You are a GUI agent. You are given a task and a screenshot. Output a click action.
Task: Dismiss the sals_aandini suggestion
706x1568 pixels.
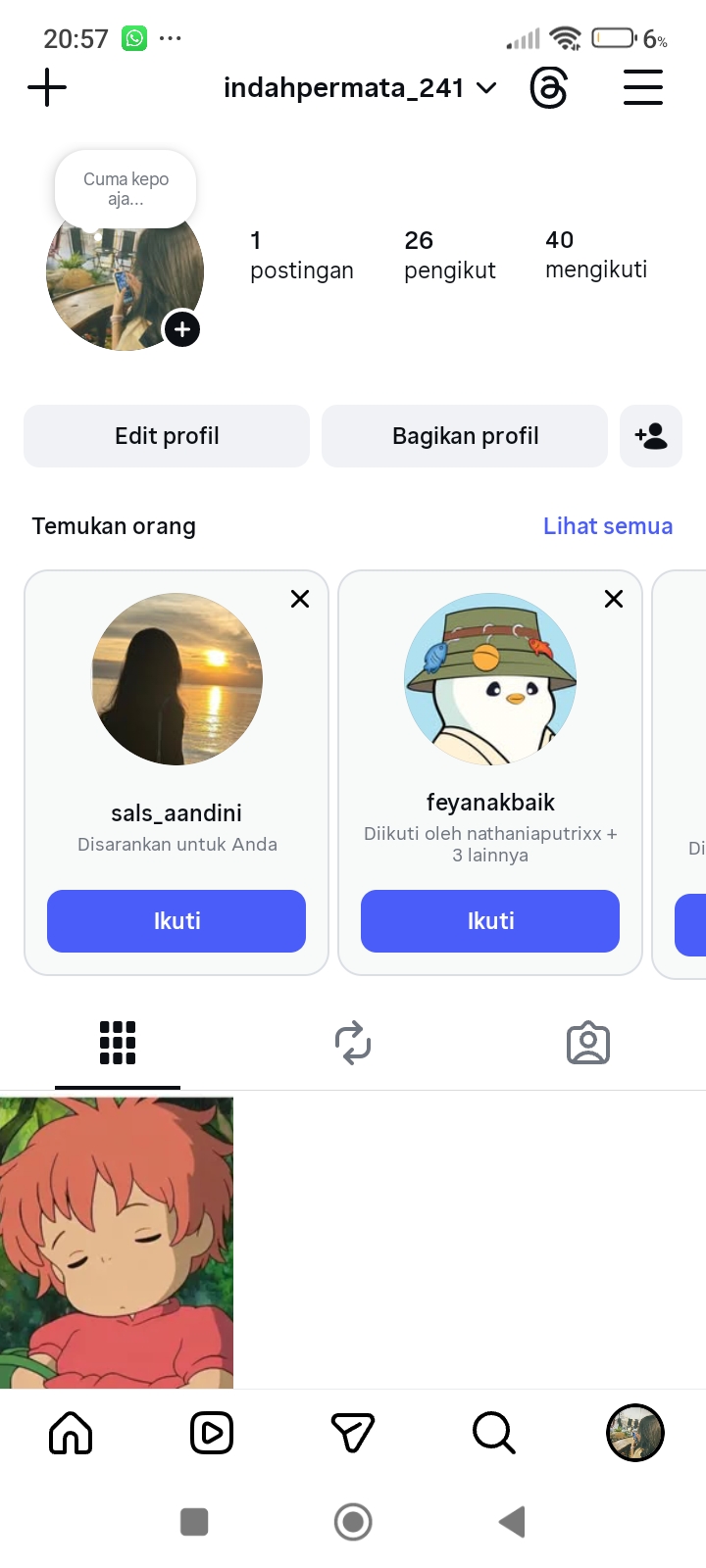300,599
